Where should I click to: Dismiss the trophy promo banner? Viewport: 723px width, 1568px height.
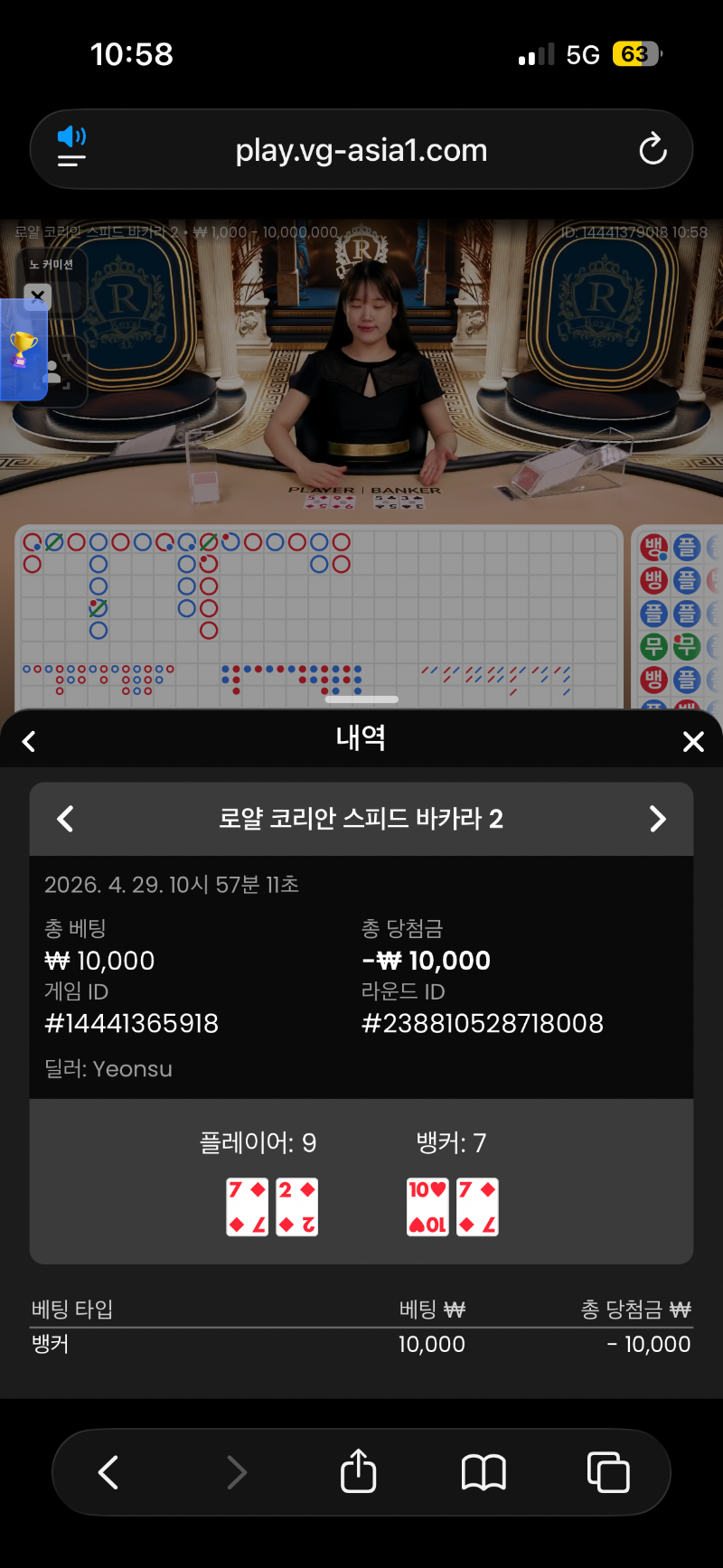coord(37,296)
